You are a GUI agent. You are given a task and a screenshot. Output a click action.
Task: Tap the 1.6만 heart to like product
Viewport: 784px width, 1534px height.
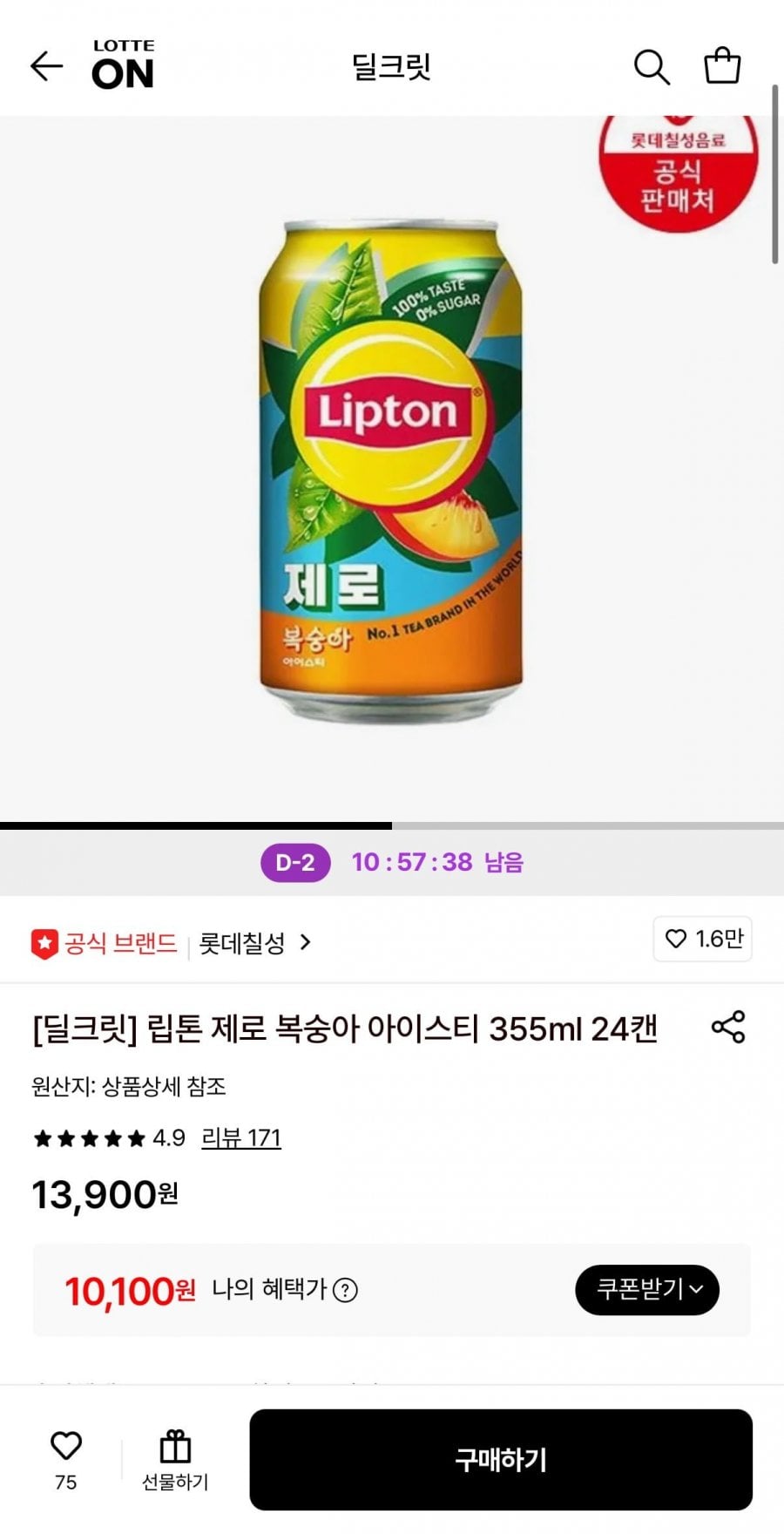[702, 940]
